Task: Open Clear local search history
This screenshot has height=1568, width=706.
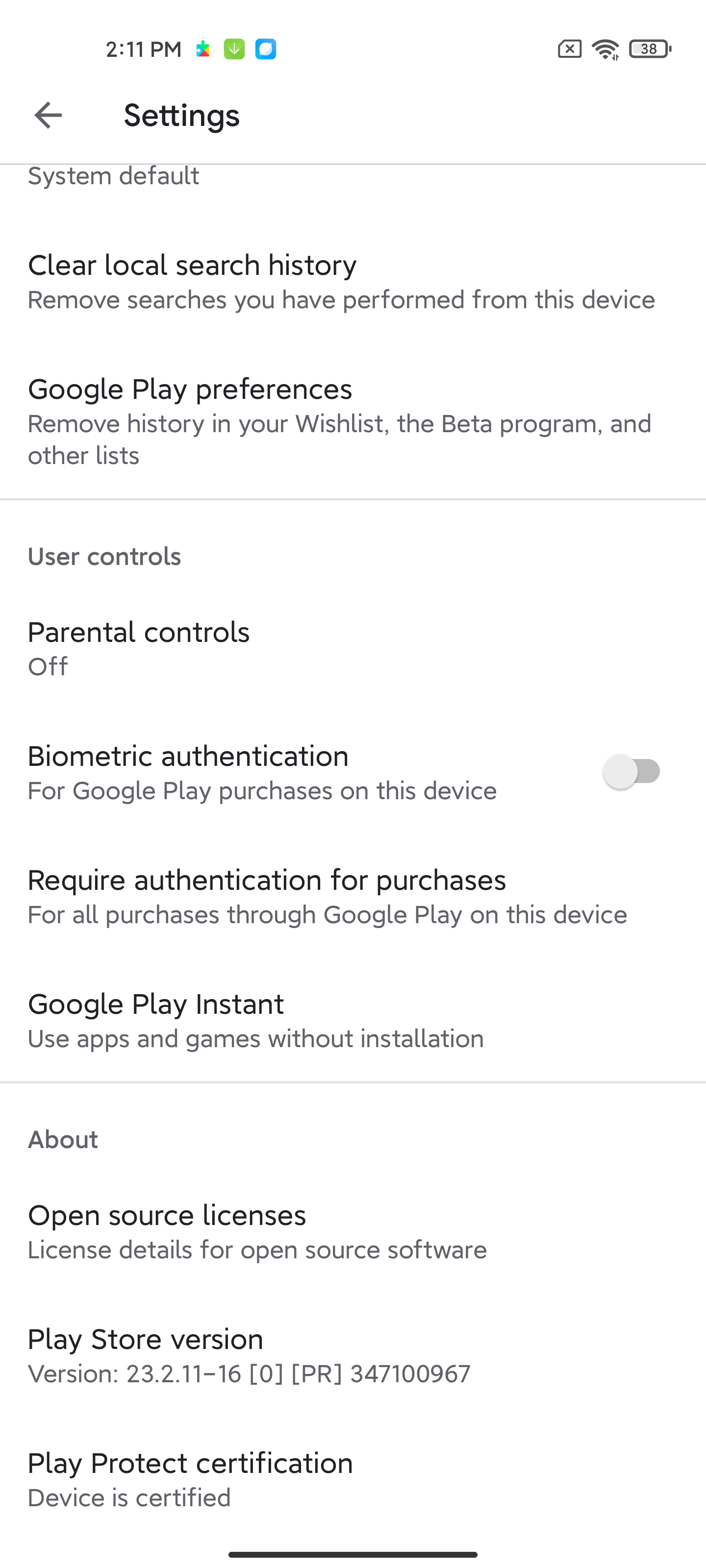Action: pos(353,282)
